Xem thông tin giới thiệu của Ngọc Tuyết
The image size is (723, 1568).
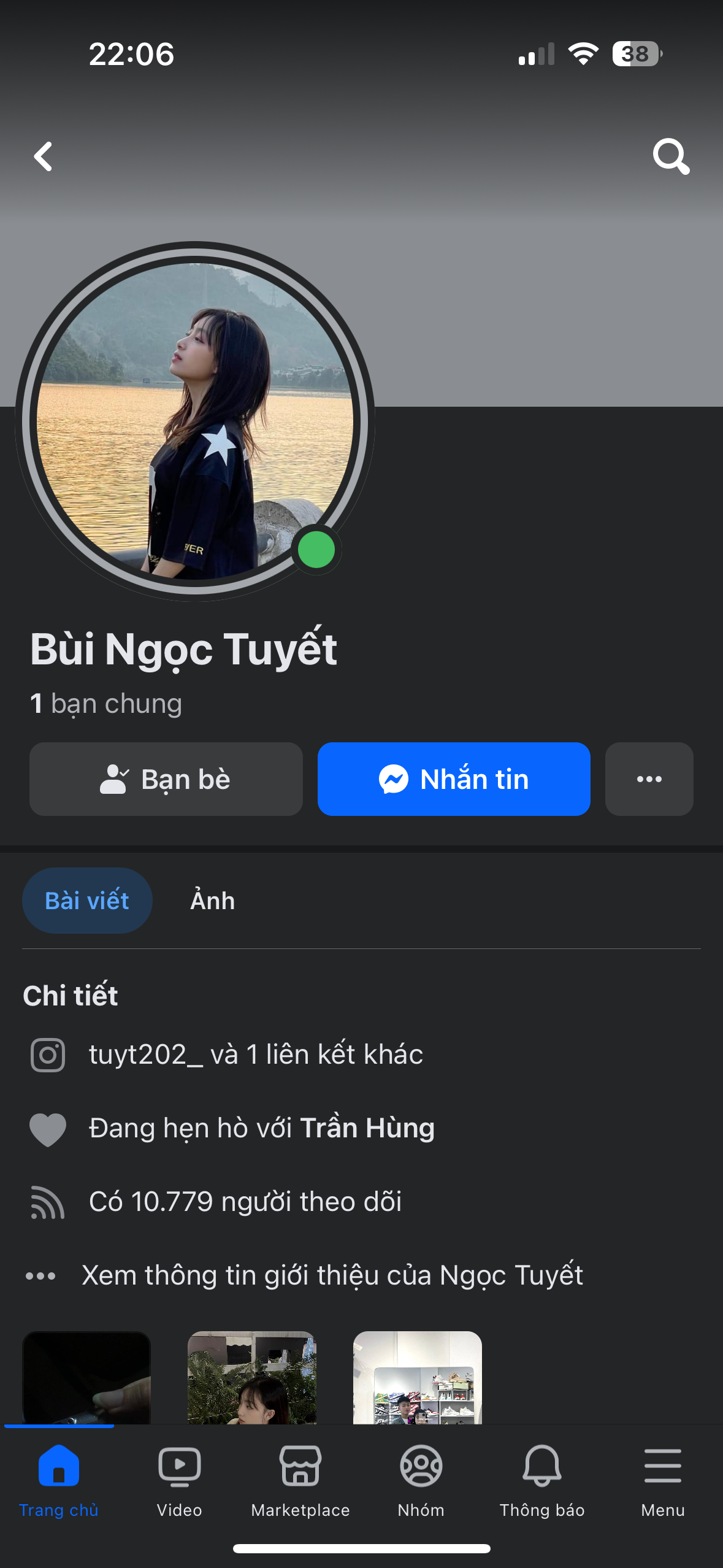click(x=332, y=1275)
